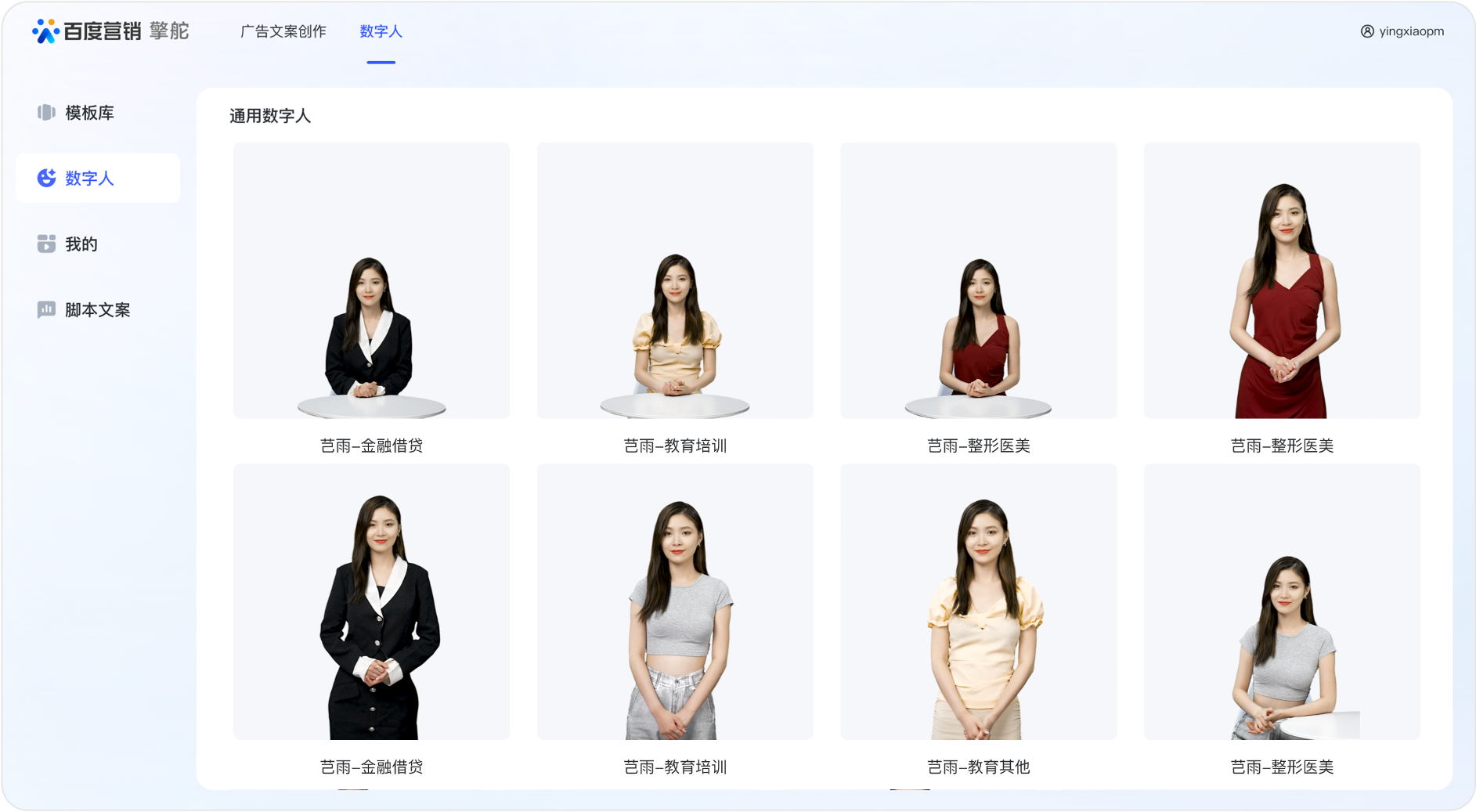Open the yingxiaopm account menu
Screen dimensions: 1476x812
click(1402, 31)
